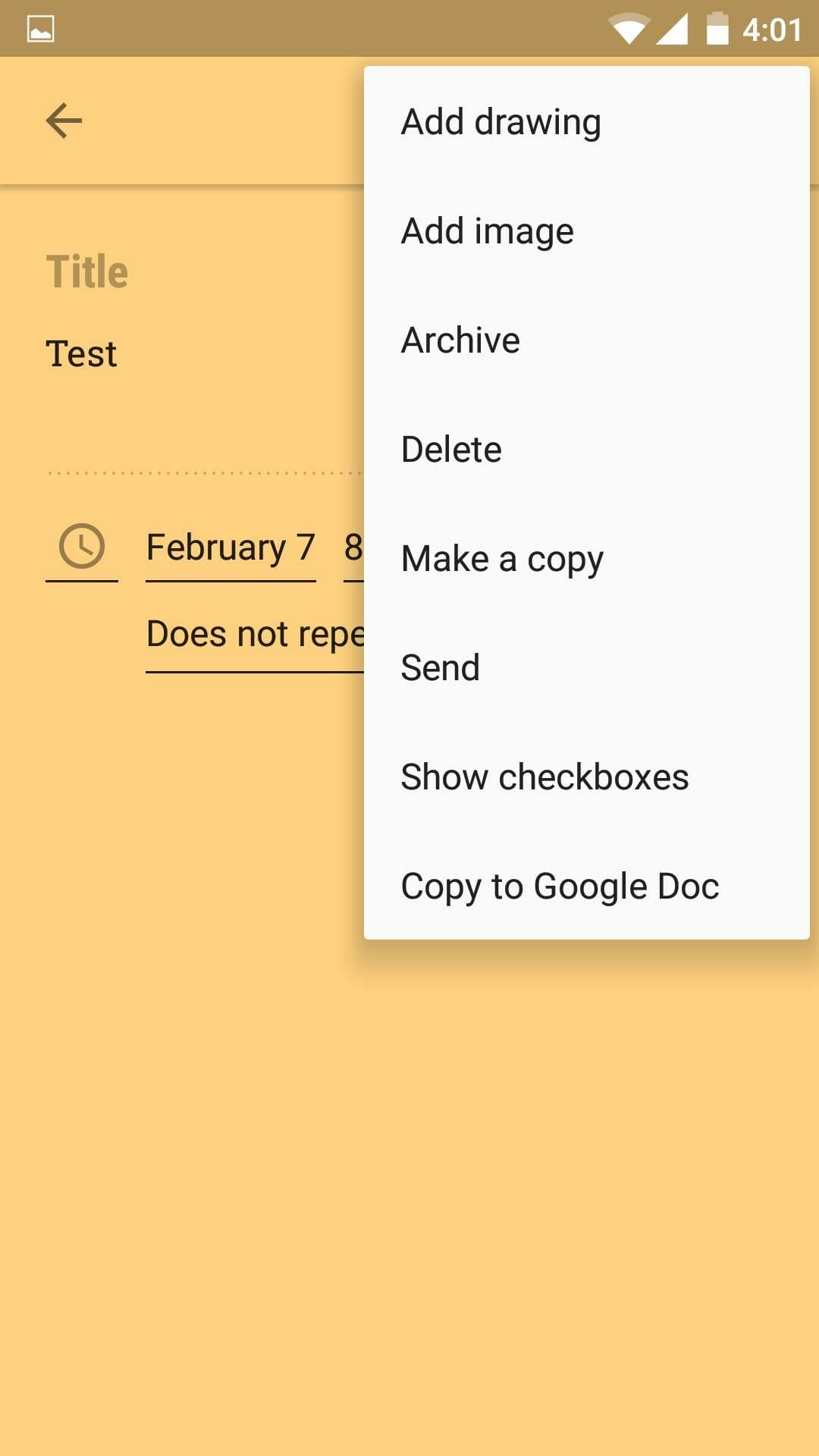Tap the clock reminder icon
The height and width of the screenshot is (1456, 819).
coord(82,546)
